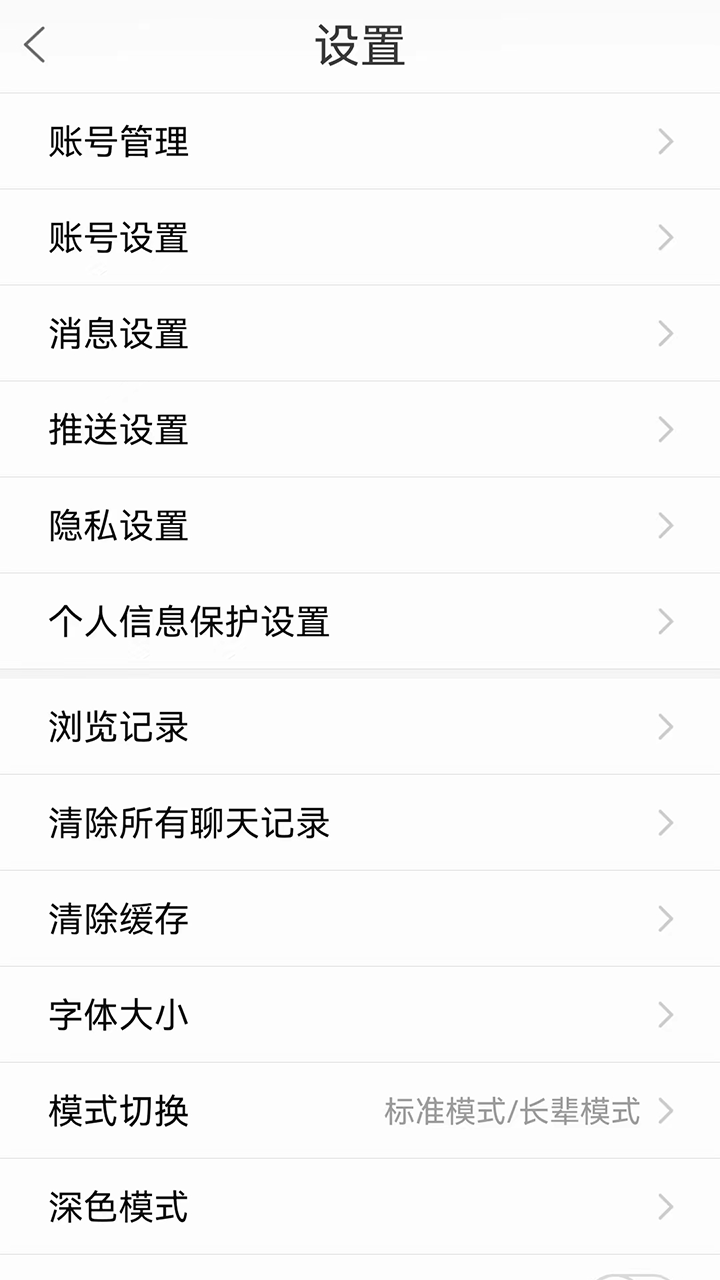Tap 标准模式/长辈模式 mode value text

pyautogui.click(x=512, y=1109)
